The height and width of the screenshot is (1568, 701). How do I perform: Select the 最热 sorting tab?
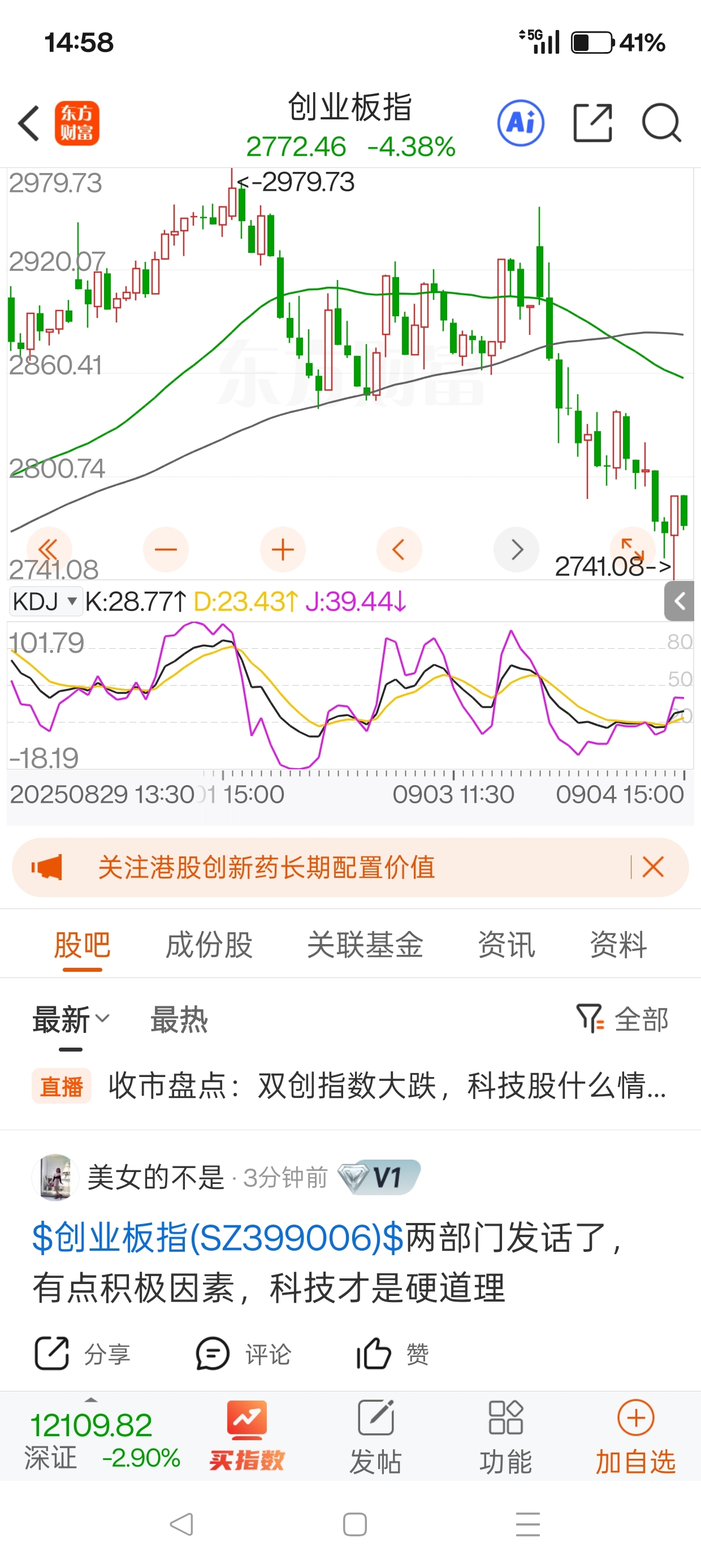point(179,1019)
